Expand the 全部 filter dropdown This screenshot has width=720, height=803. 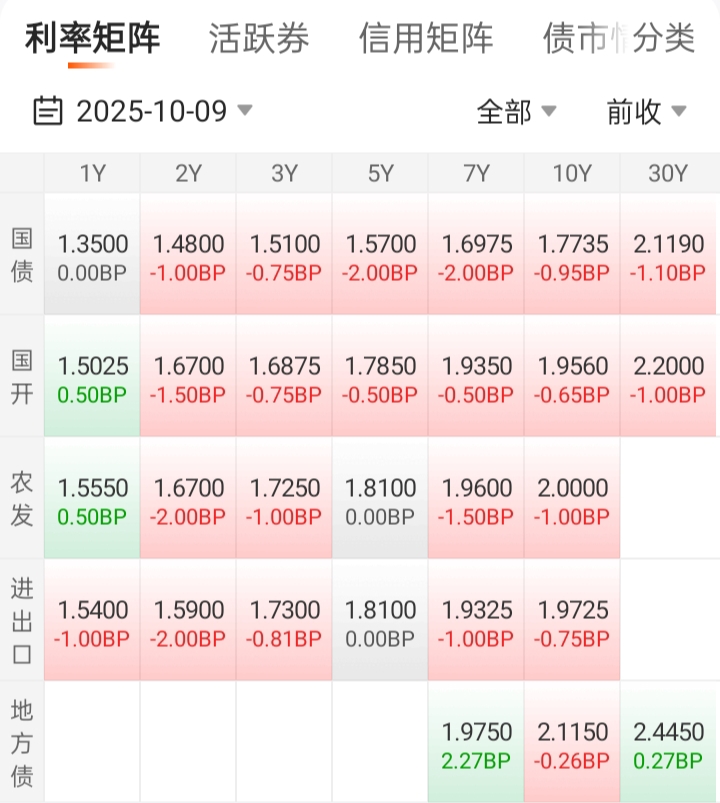pyautogui.click(x=516, y=112)
